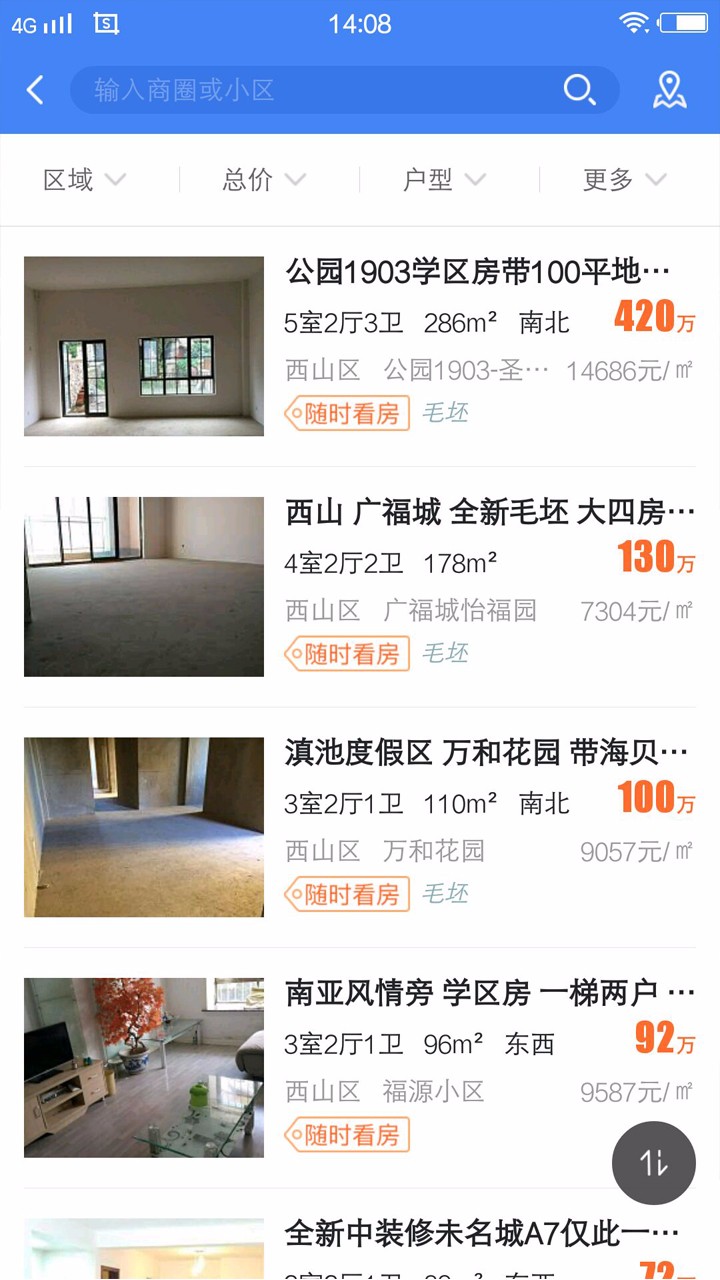The image size is (720, 1280).
Task: Open the 西山 广福城 全新毛坯 listing
Action: tap(360, 587)
